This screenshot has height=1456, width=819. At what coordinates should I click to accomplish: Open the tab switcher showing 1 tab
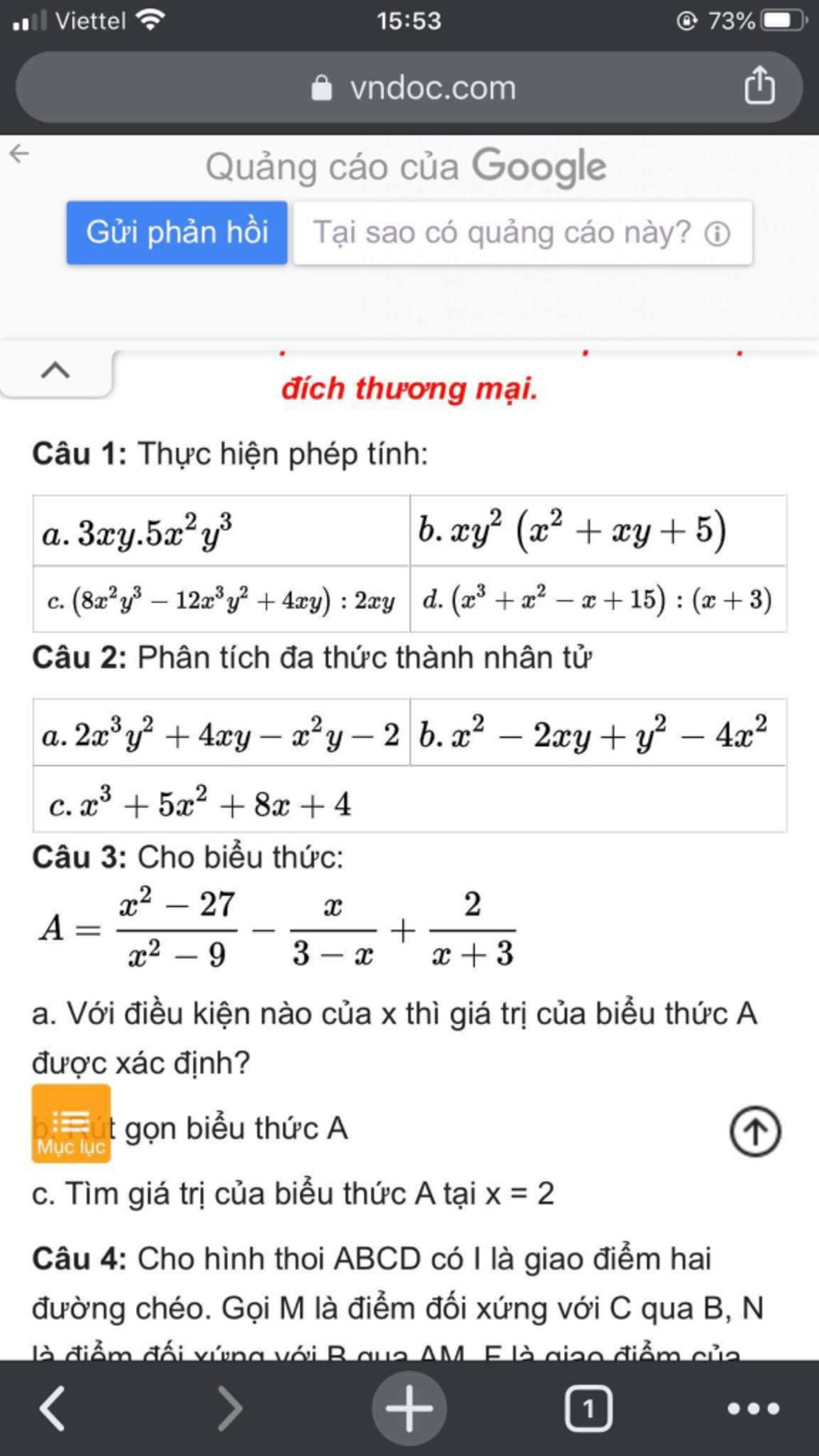589,1408
